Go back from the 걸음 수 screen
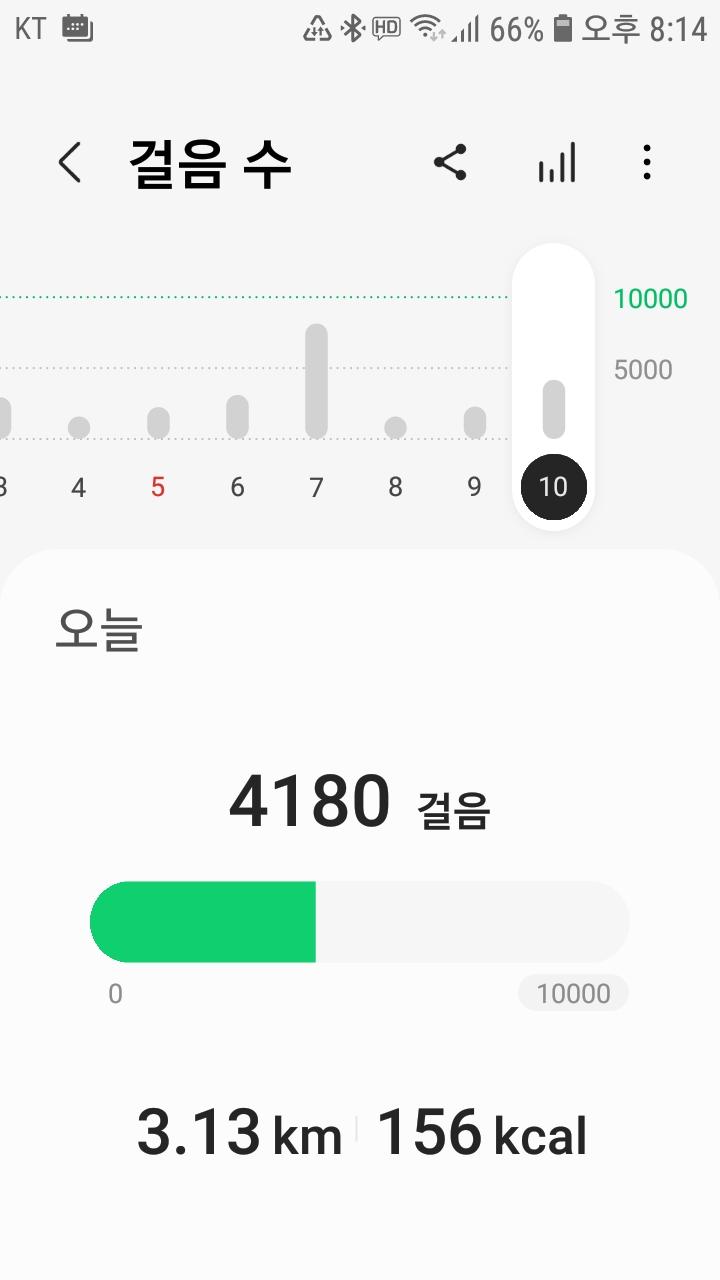The width and height of the screenshot is (720, 1280). pyautogui.click(x=69, y=162)
